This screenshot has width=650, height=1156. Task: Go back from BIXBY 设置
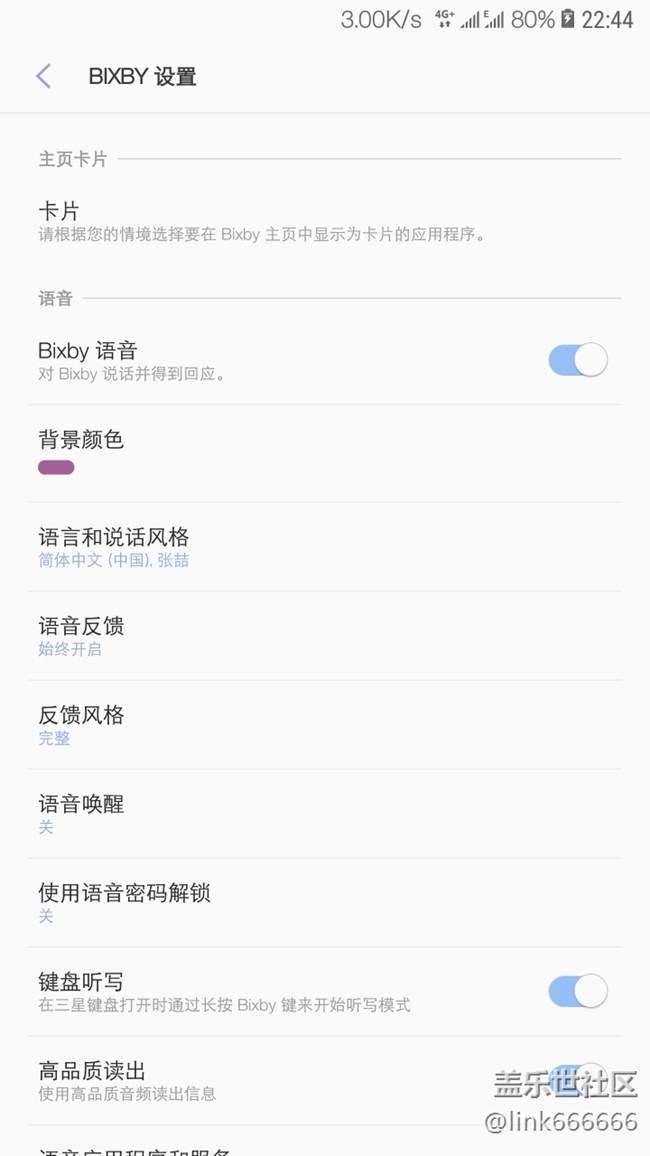[x=43, y=76]
